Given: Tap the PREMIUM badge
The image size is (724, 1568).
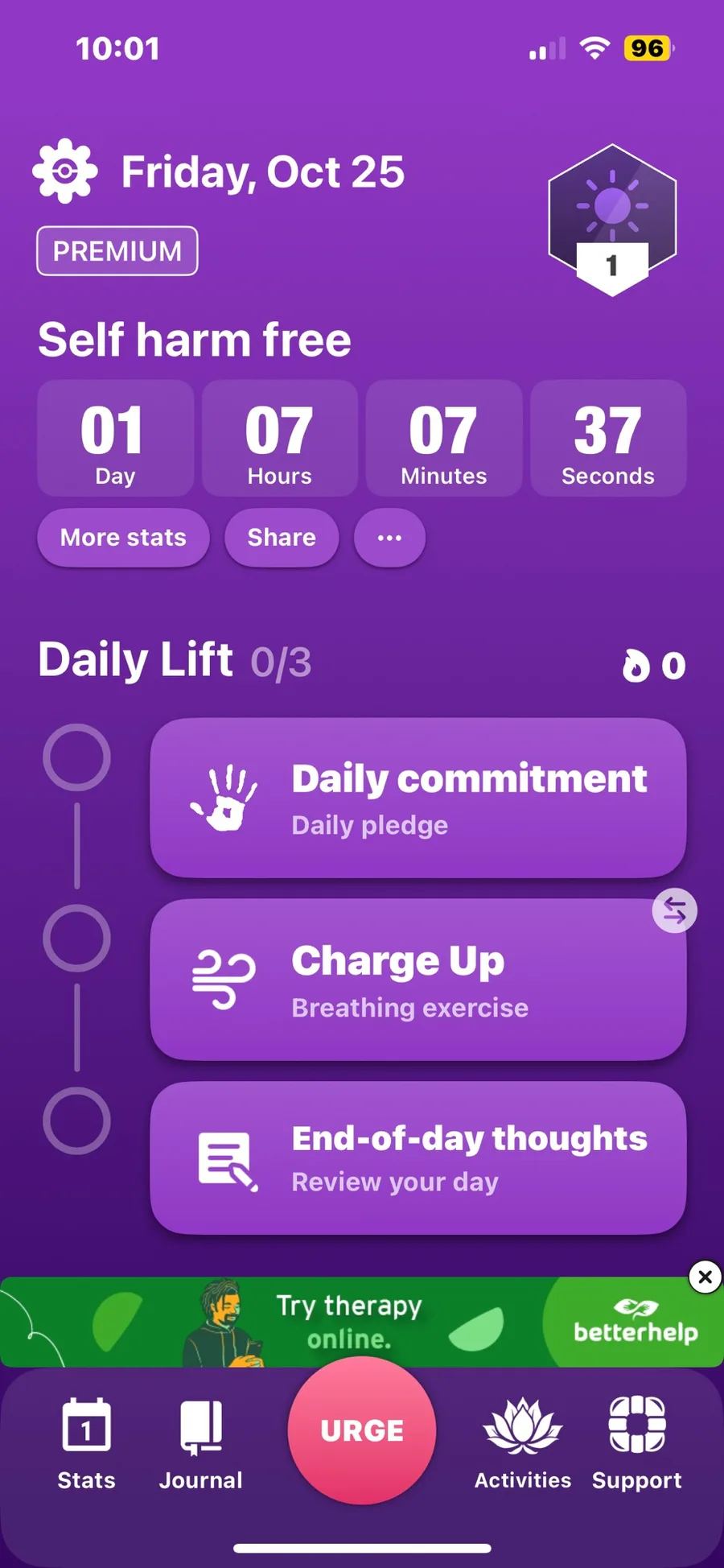Looking at the screenshot, I should 117,251.
